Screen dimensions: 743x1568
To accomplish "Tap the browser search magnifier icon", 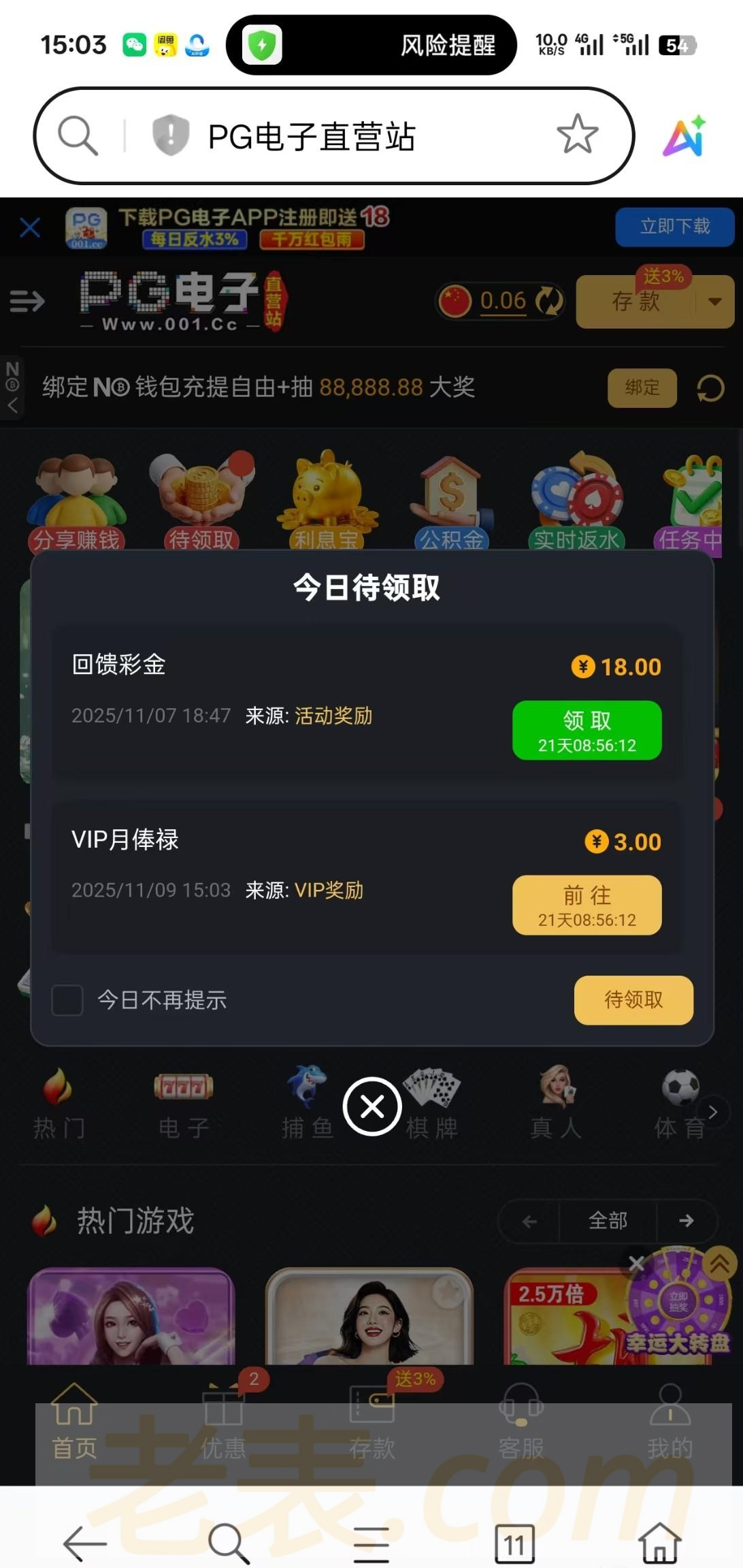I will [78, 135].
